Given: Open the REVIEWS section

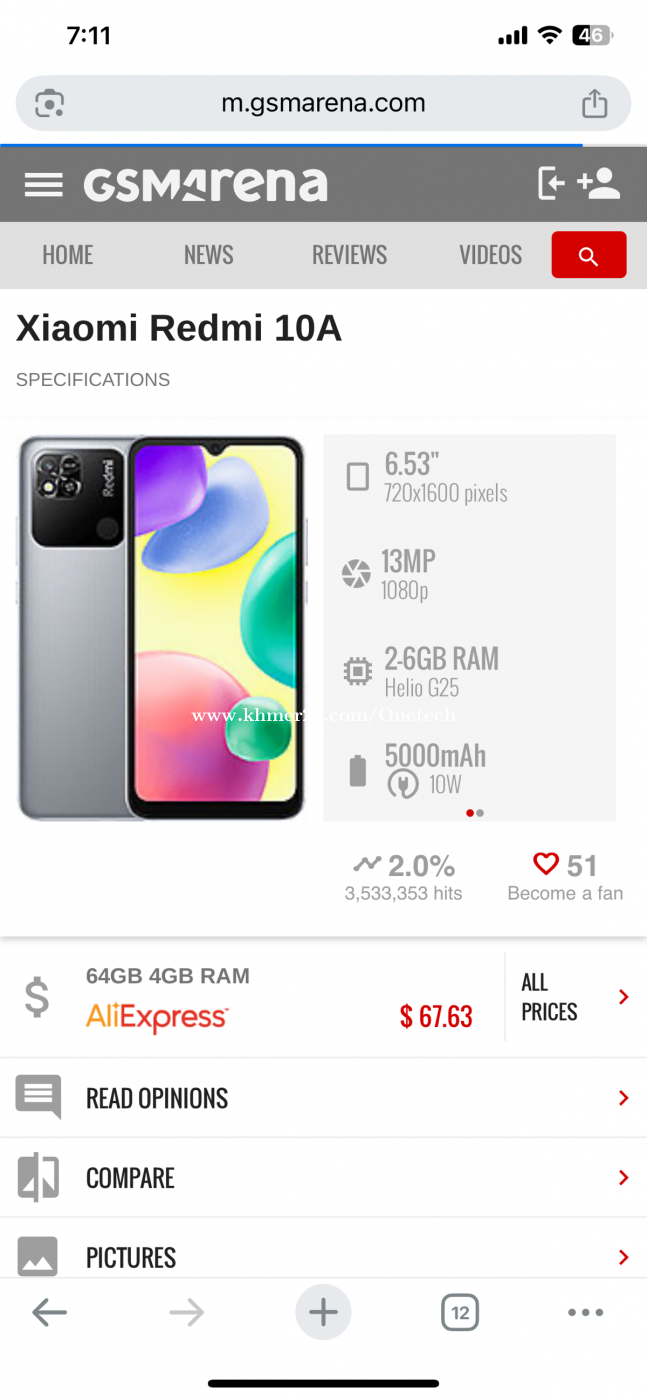Looking at the screenshot, I should pyautogui.click(x=349, y=255).
